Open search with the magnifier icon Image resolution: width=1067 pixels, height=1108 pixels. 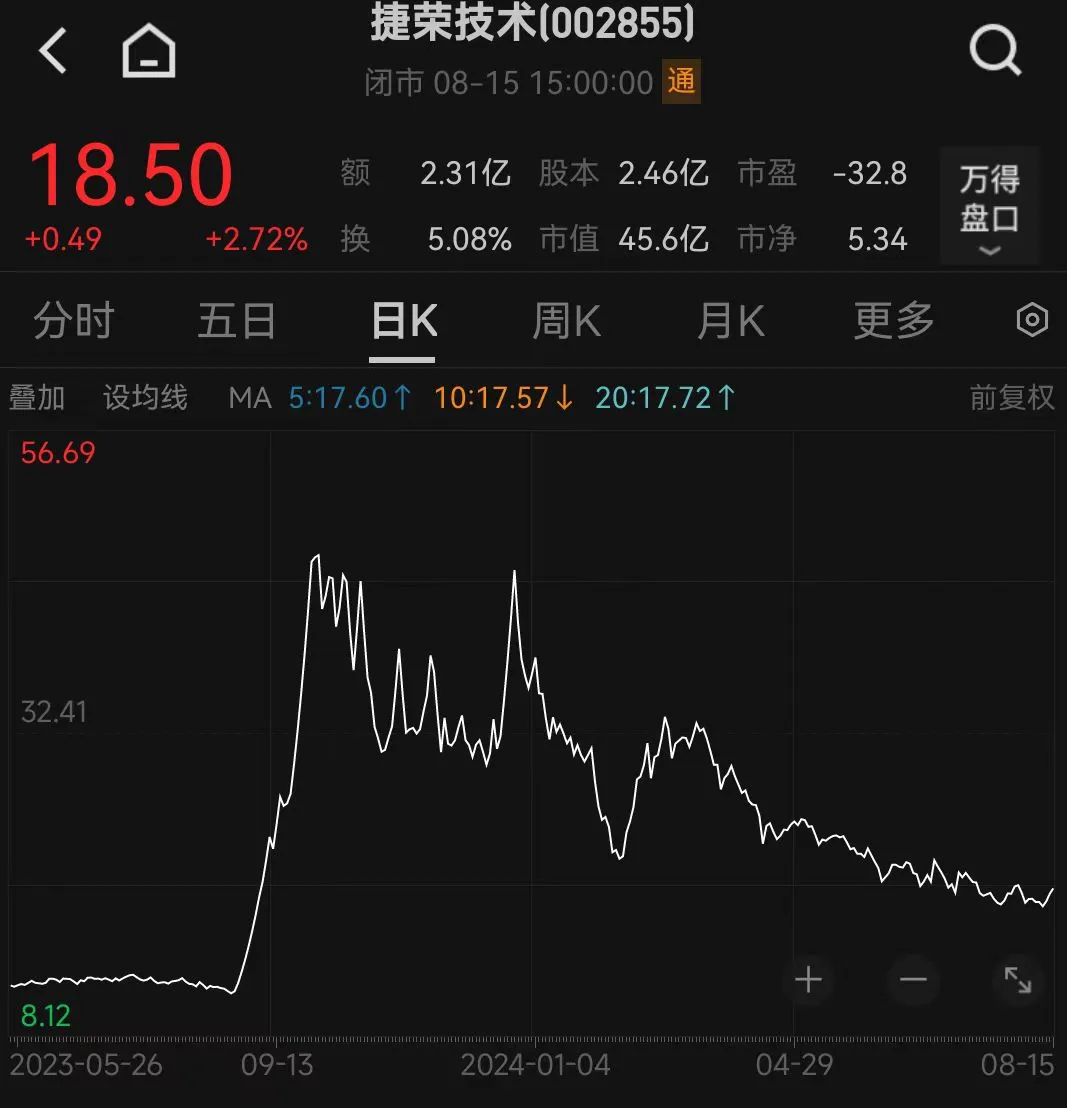click(x=994, y=49)
